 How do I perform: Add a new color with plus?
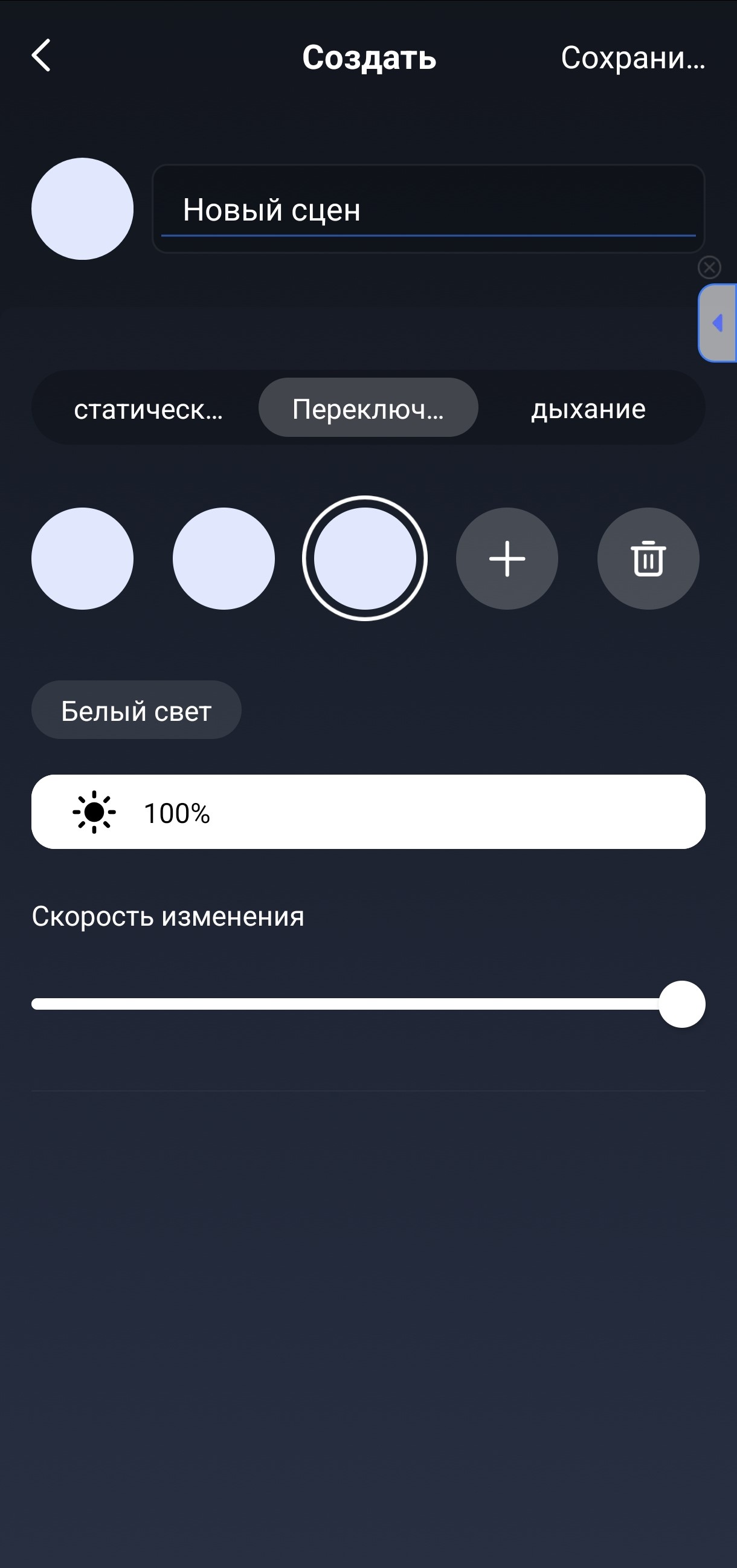(x=507, y=558)
